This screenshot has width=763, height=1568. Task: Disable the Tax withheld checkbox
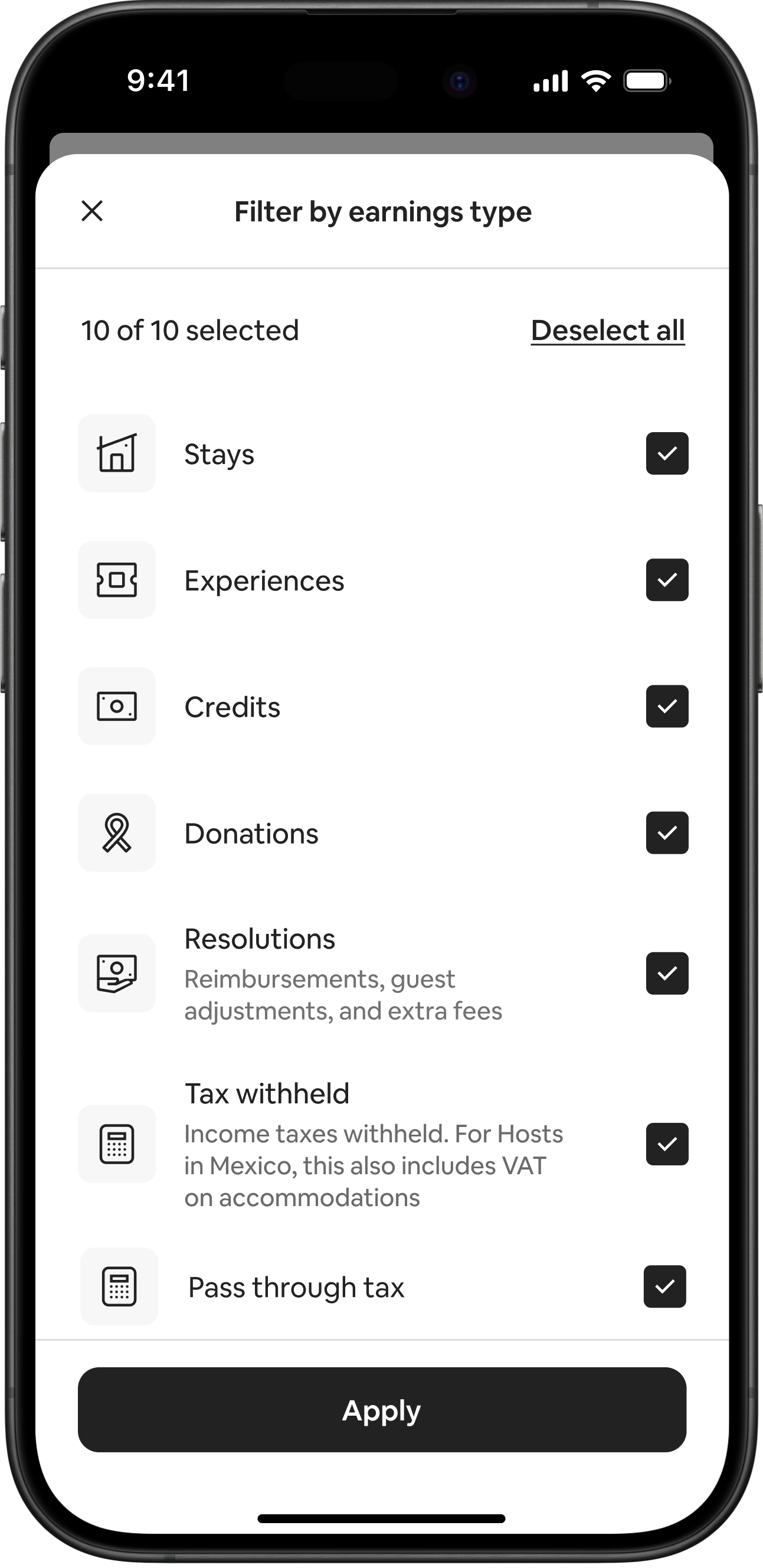666,1144
